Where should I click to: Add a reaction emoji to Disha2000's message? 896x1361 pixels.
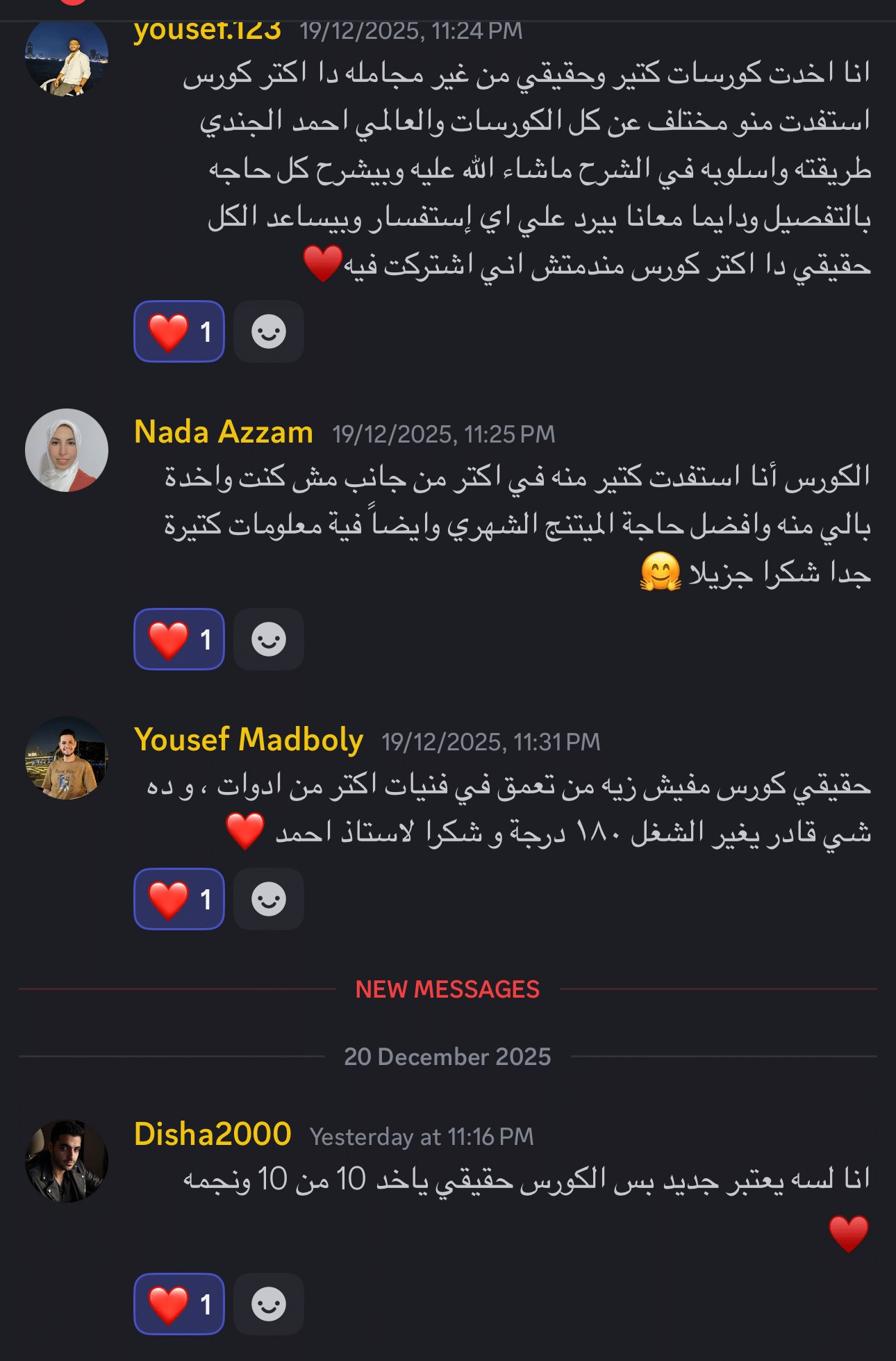click(x=269, y=1304)
